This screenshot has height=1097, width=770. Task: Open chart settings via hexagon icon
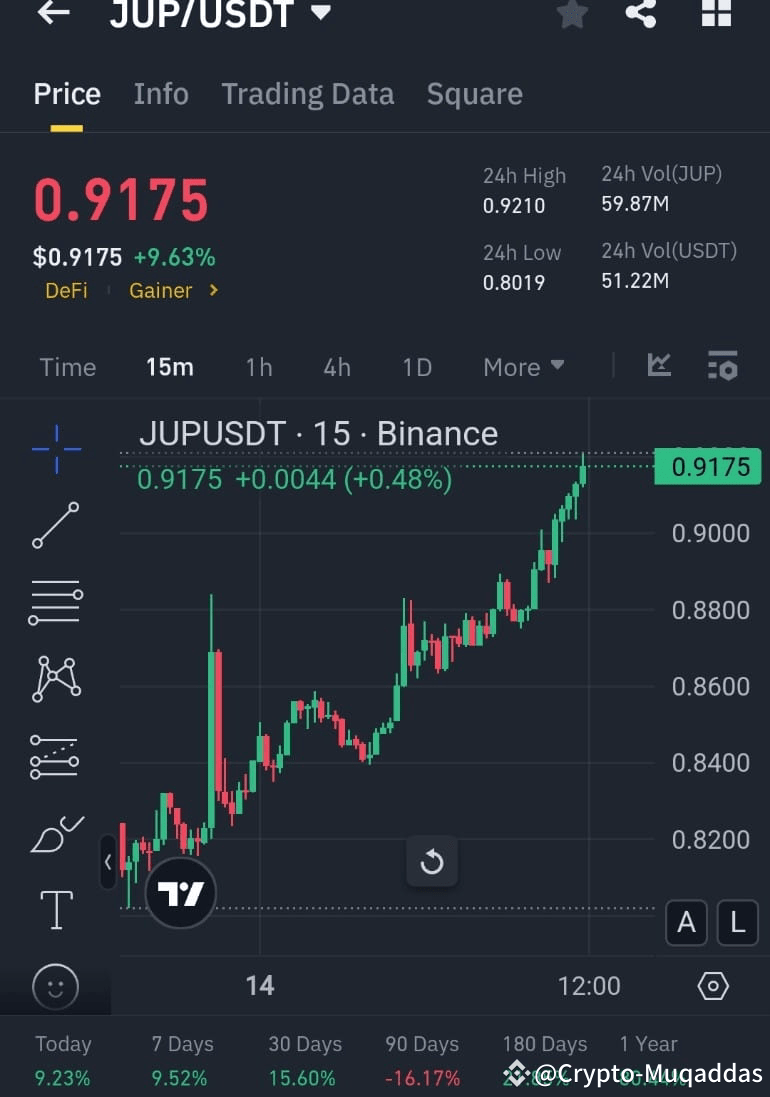coord(712,984)
